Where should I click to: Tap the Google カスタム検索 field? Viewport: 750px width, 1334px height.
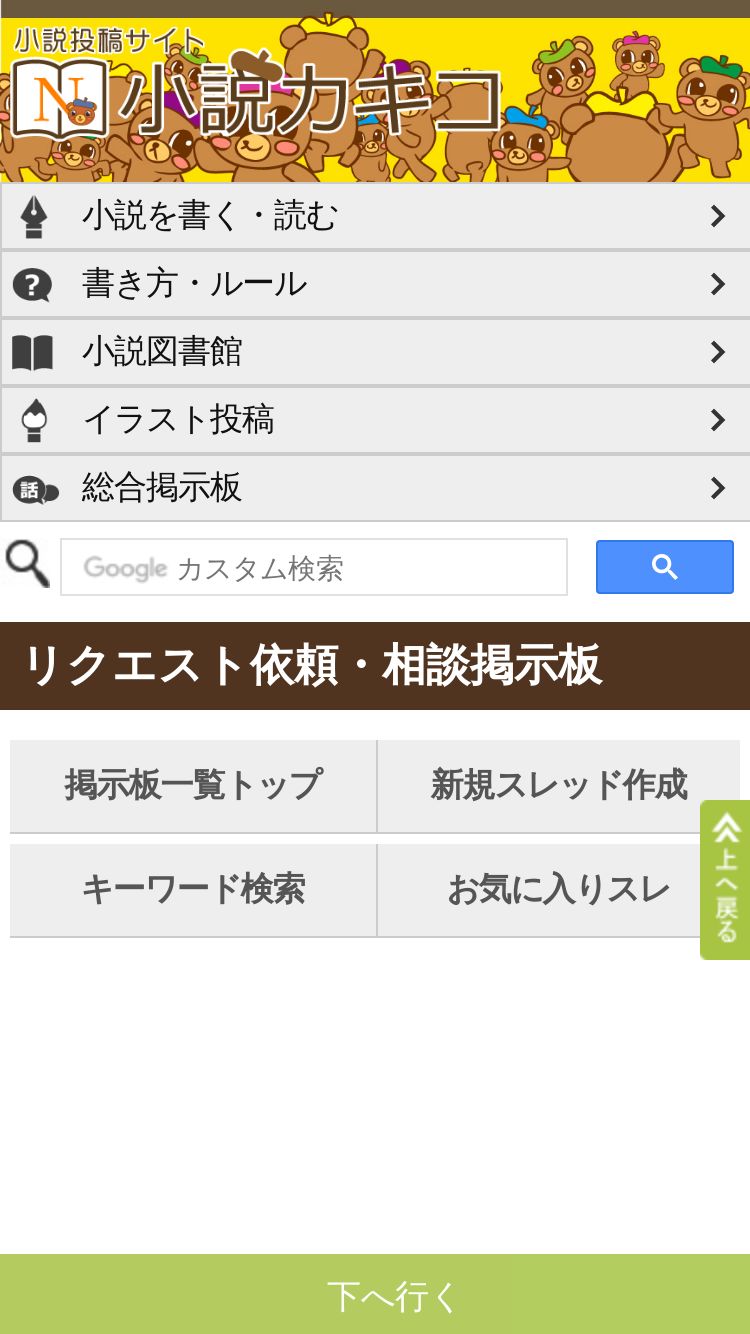[x=314, y=567]
